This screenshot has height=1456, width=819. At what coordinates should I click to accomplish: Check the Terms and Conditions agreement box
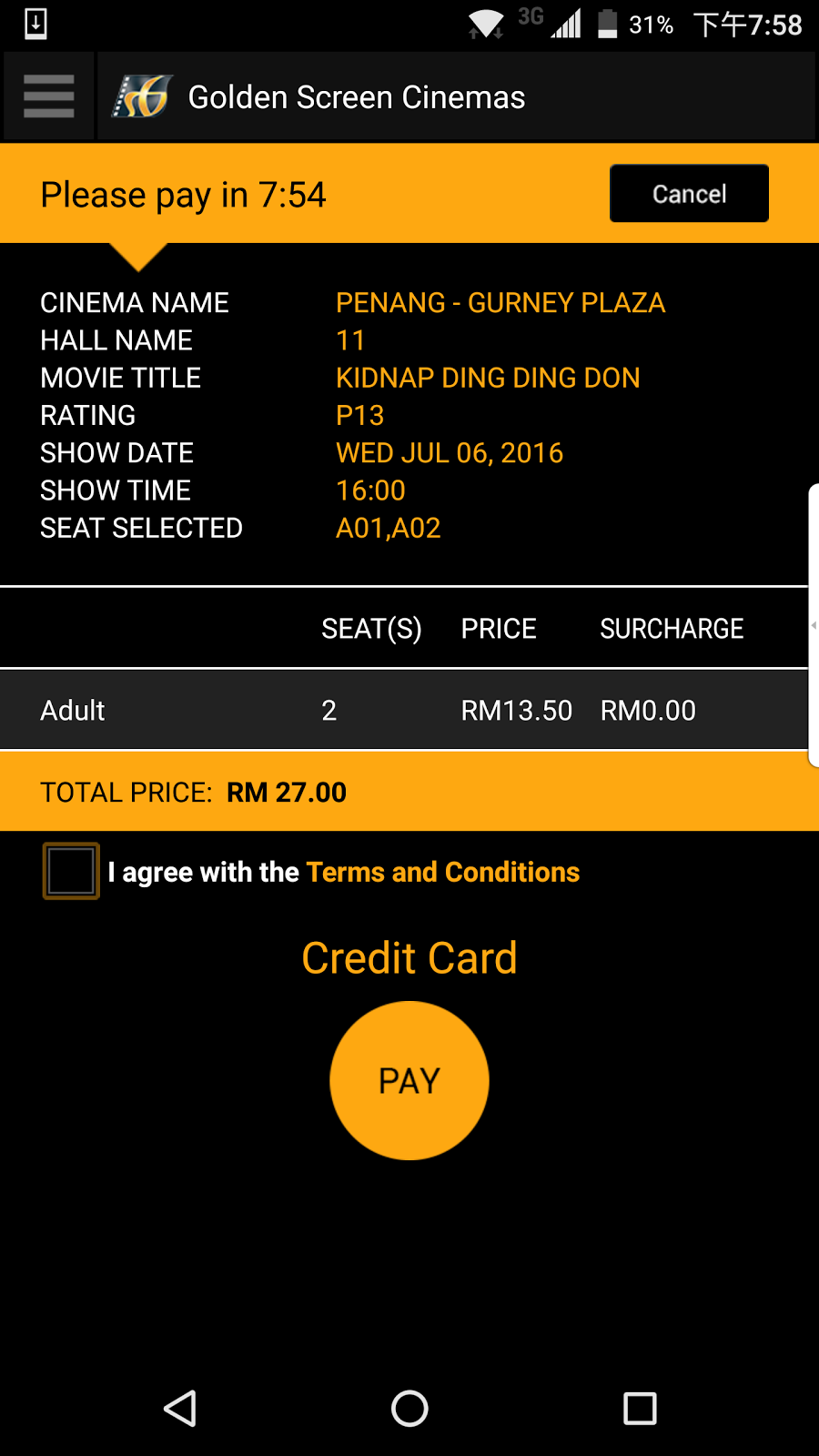click(x=71, y=871)
